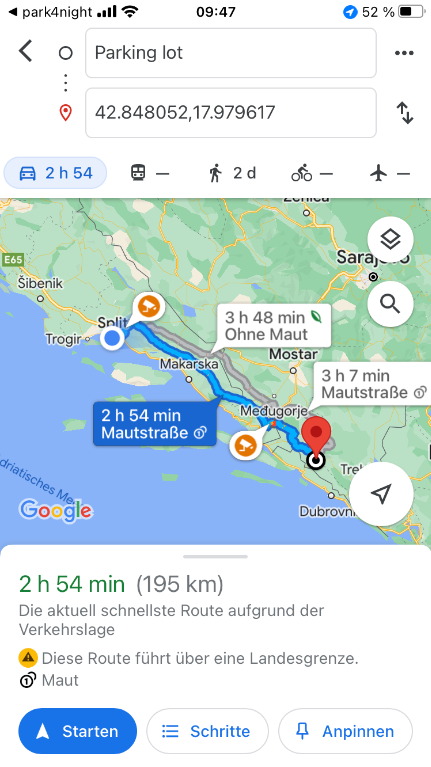
Task: Open Schritte directions list
Action: (207, 731)
